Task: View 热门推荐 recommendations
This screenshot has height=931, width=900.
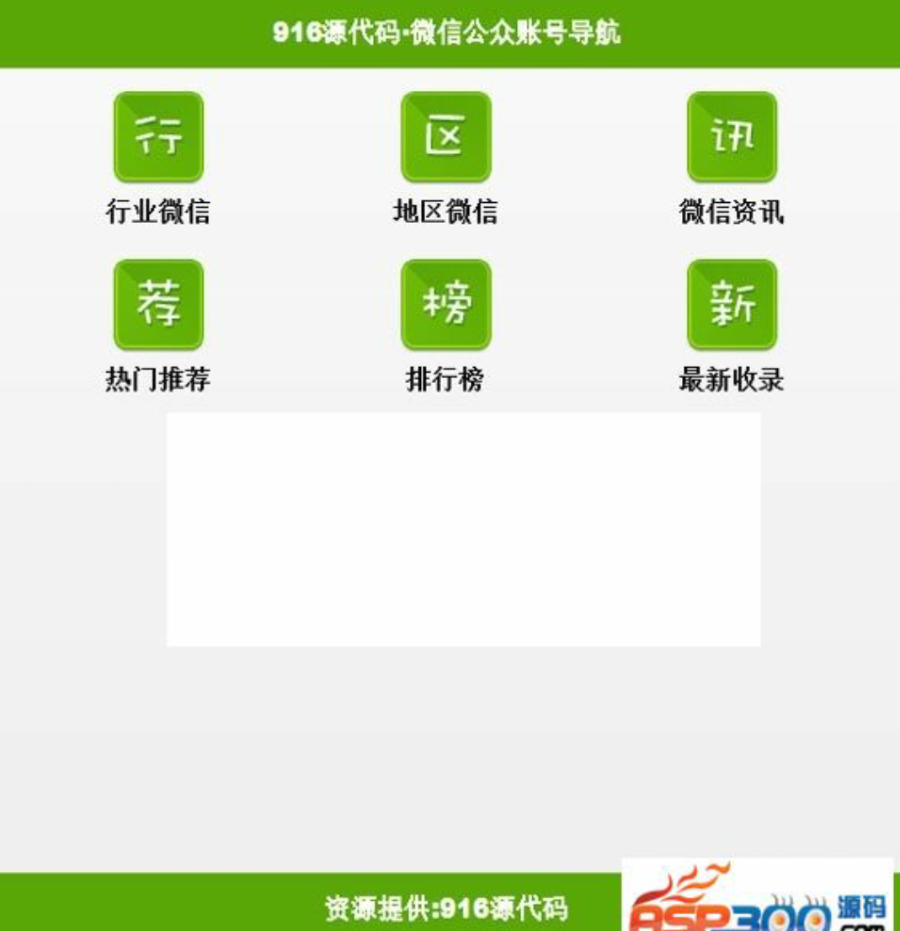Action: pyautogui.click(x=158, y=304)
